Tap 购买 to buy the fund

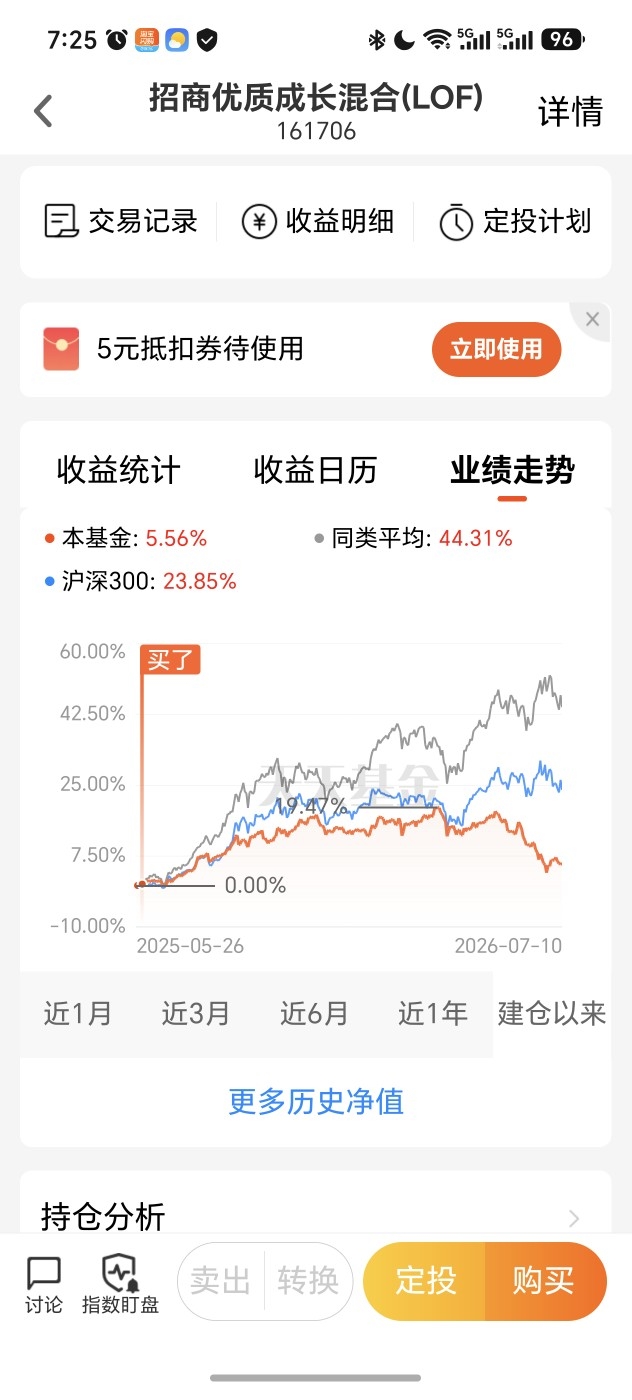(x=546, y=1281)
